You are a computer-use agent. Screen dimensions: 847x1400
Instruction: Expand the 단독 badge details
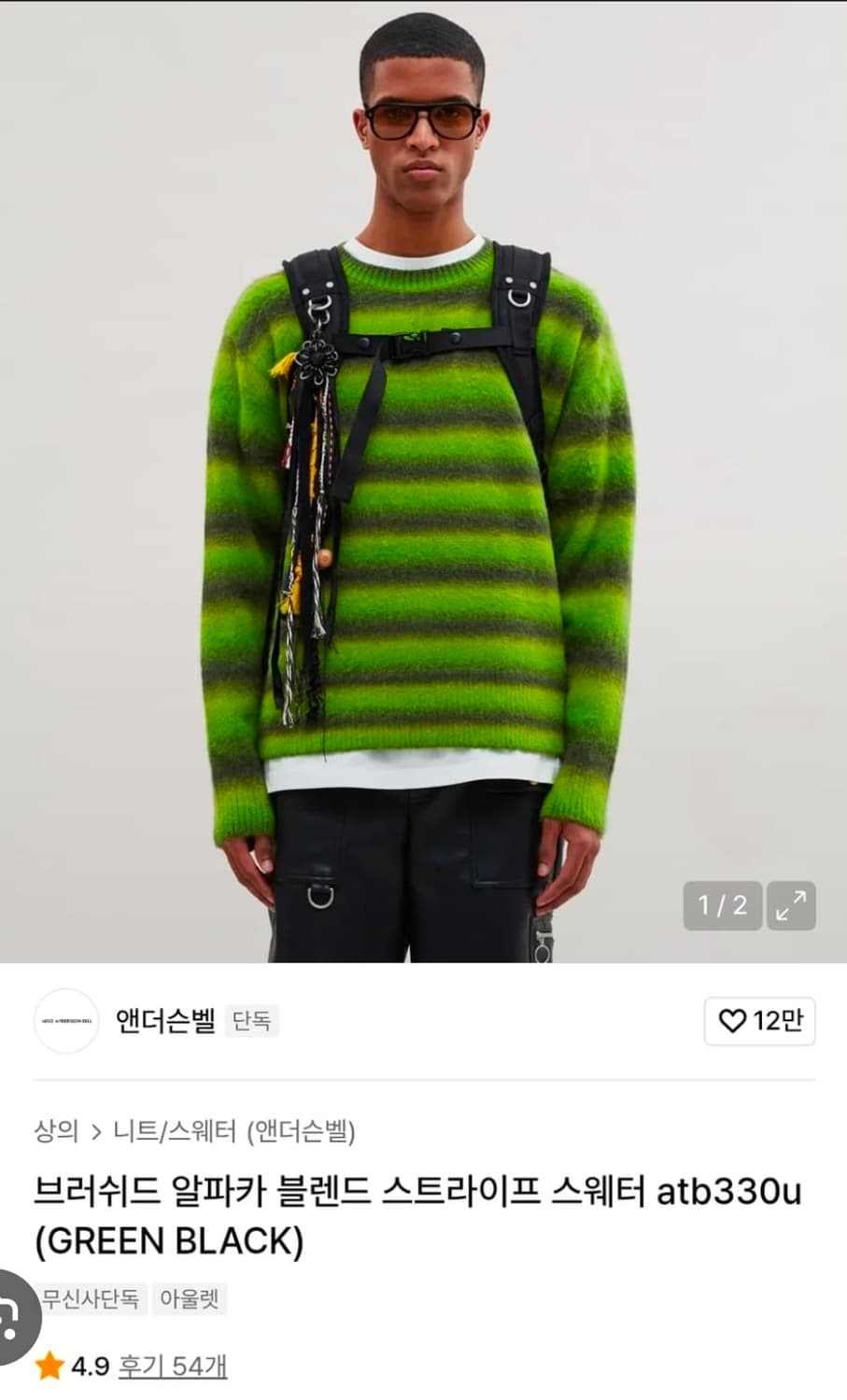click(250, 1022)
